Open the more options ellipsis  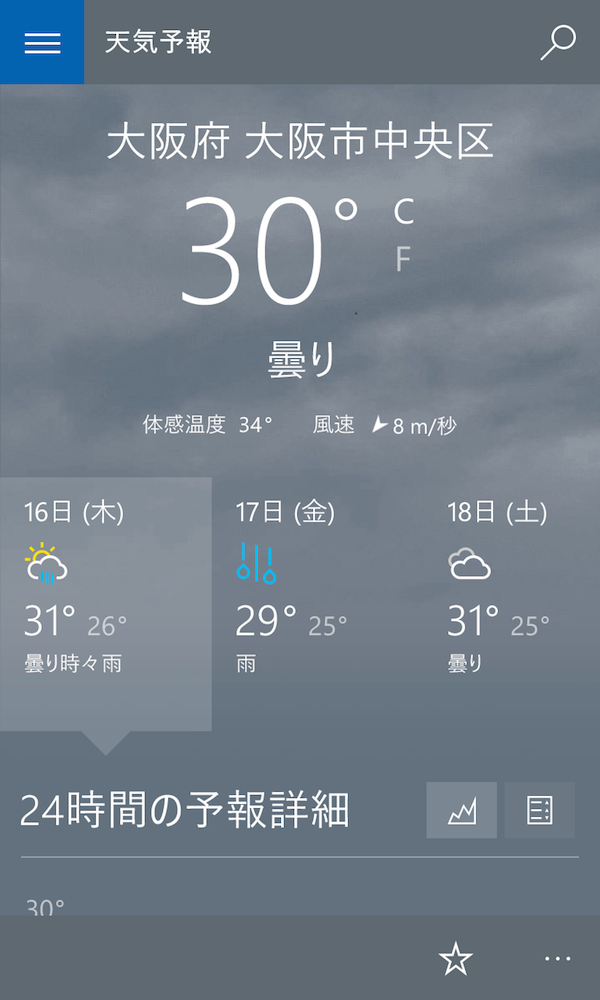(558, 960)
